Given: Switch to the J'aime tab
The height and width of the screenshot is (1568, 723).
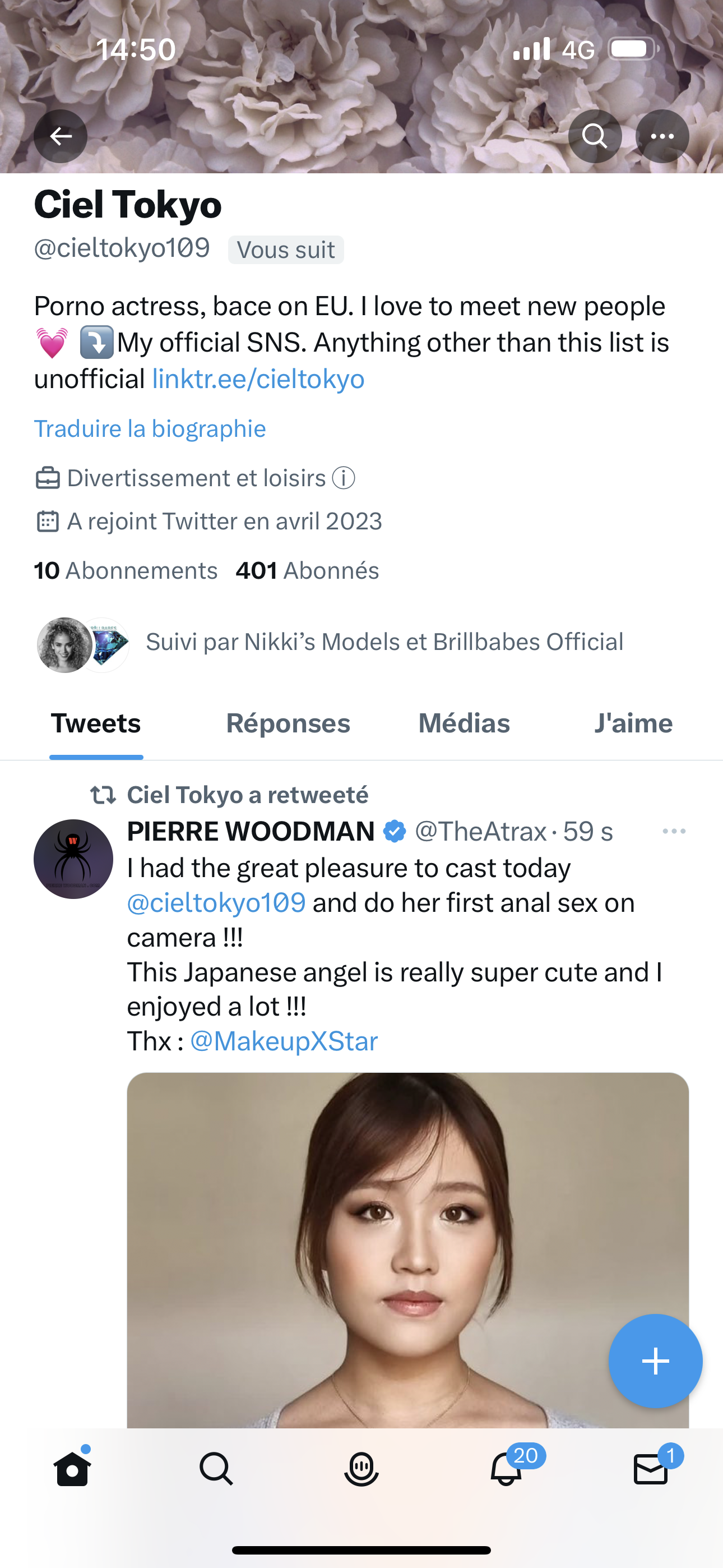Looking at the screenshot, I should click(x=633, y=724).
